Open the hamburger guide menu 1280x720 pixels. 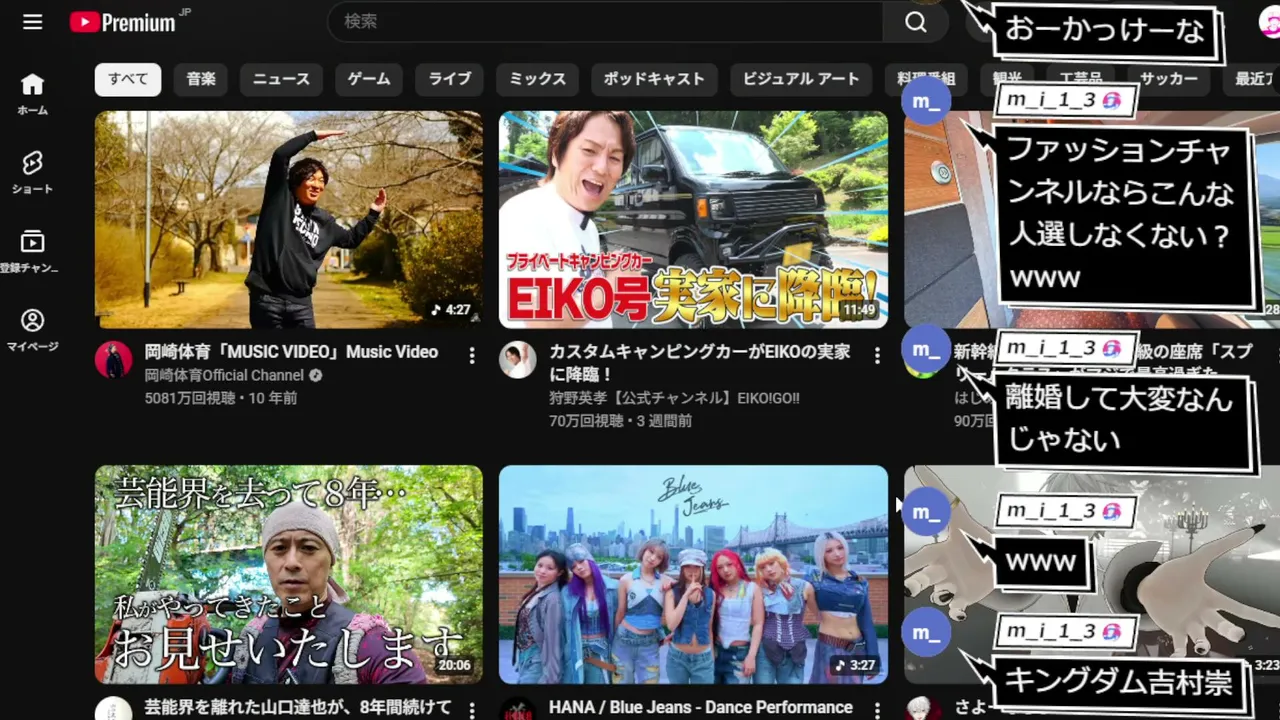33,22
